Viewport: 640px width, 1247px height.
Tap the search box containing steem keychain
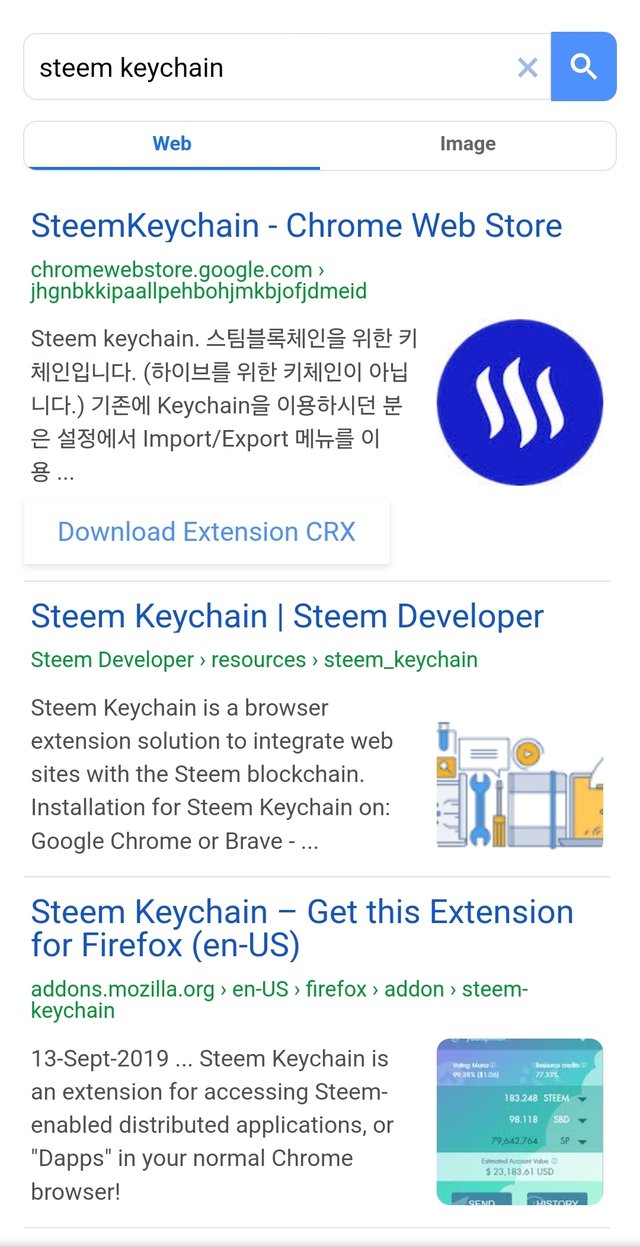260,68
